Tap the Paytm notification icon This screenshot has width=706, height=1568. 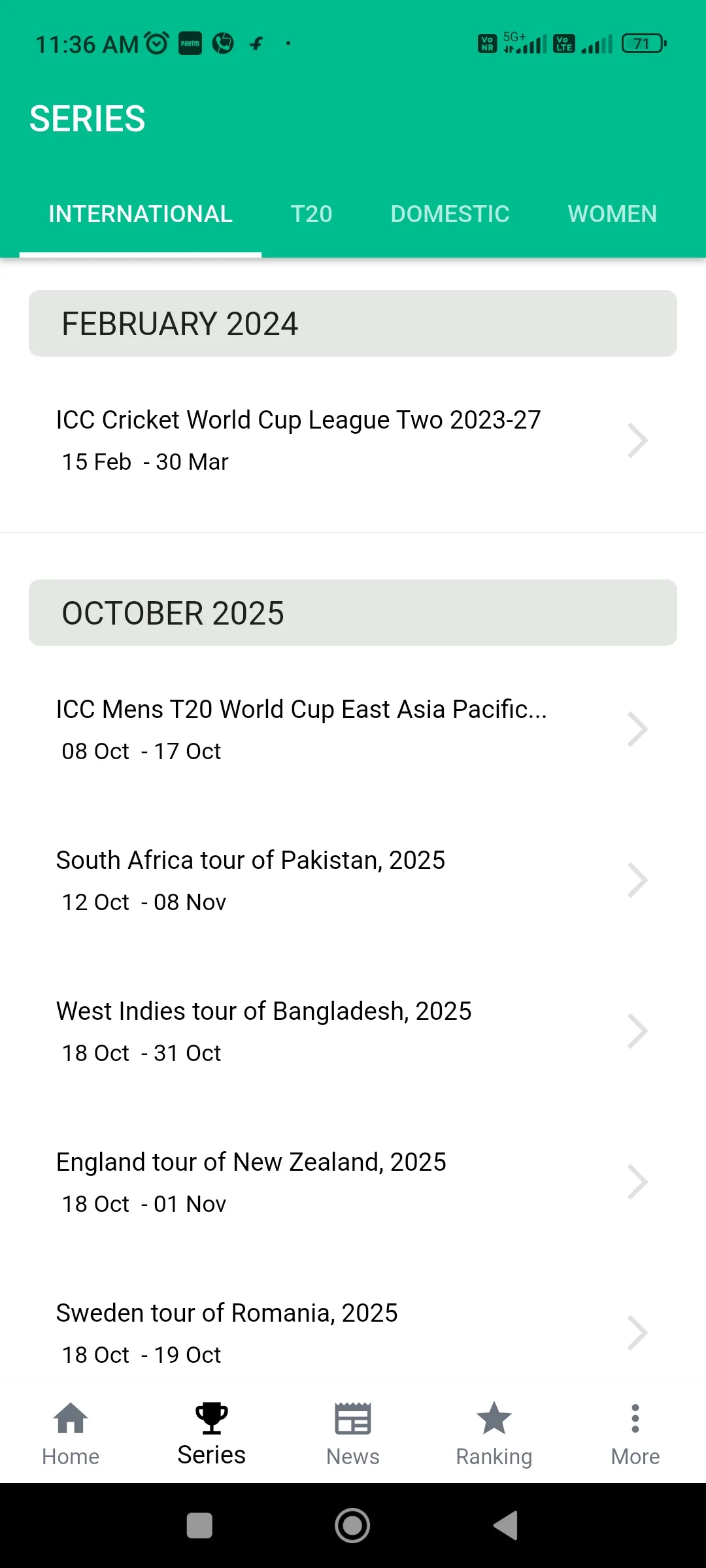point(189,42)
